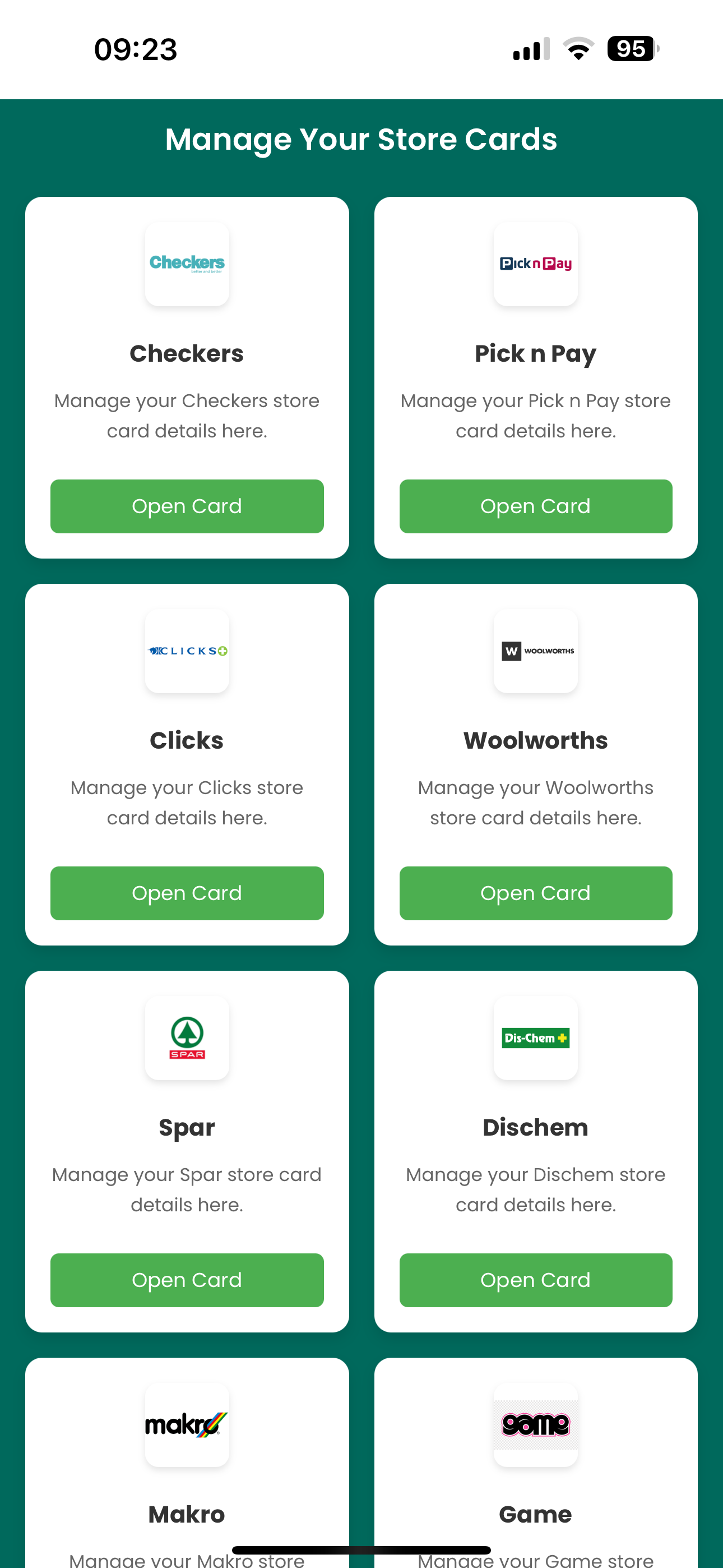The image size is (723, 1568).
Task: Open Card for Checkers
Action: pyautogui.click(x=187, y=506)
